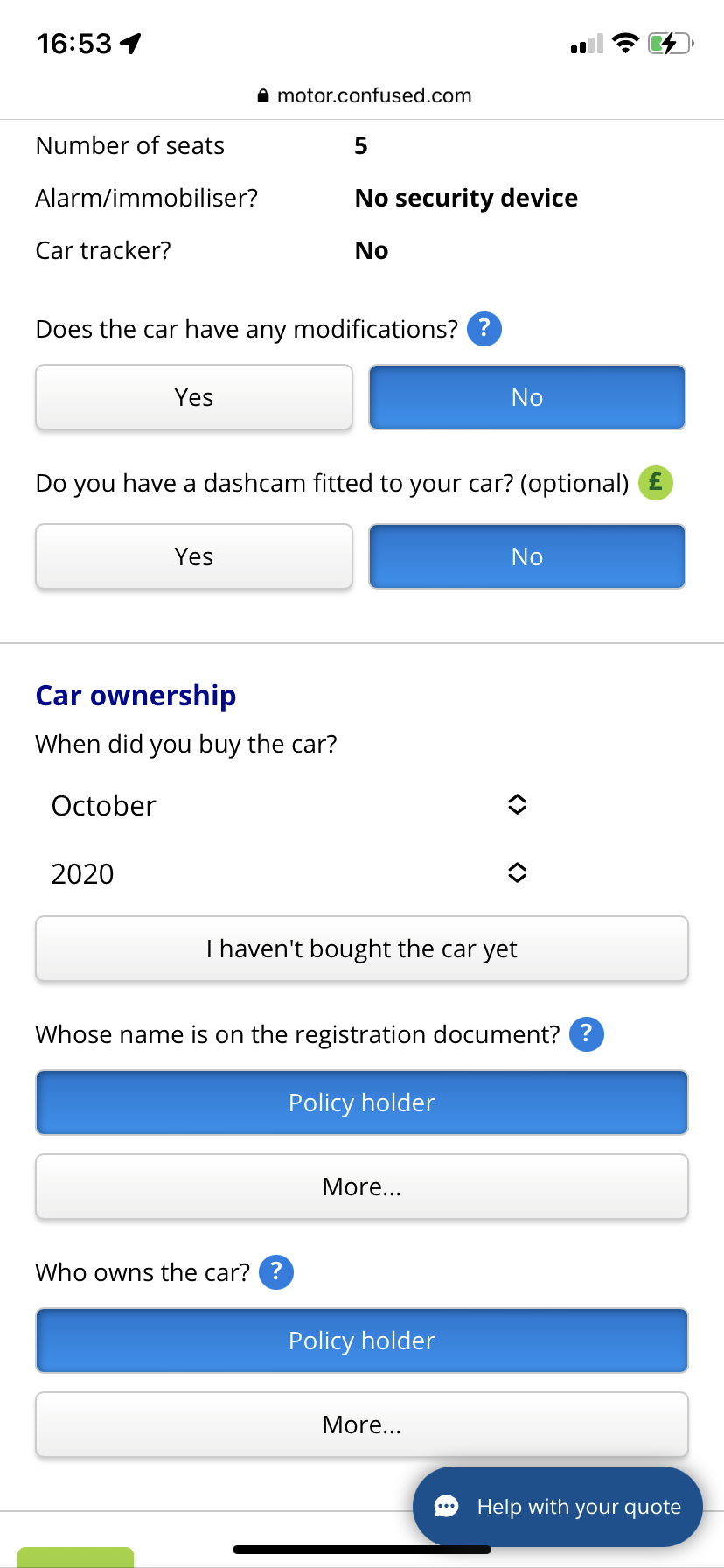Screen dimensions: 724x1568
Task: Tap I haven't bought the car yet
Action: click(x=362, y=948)
